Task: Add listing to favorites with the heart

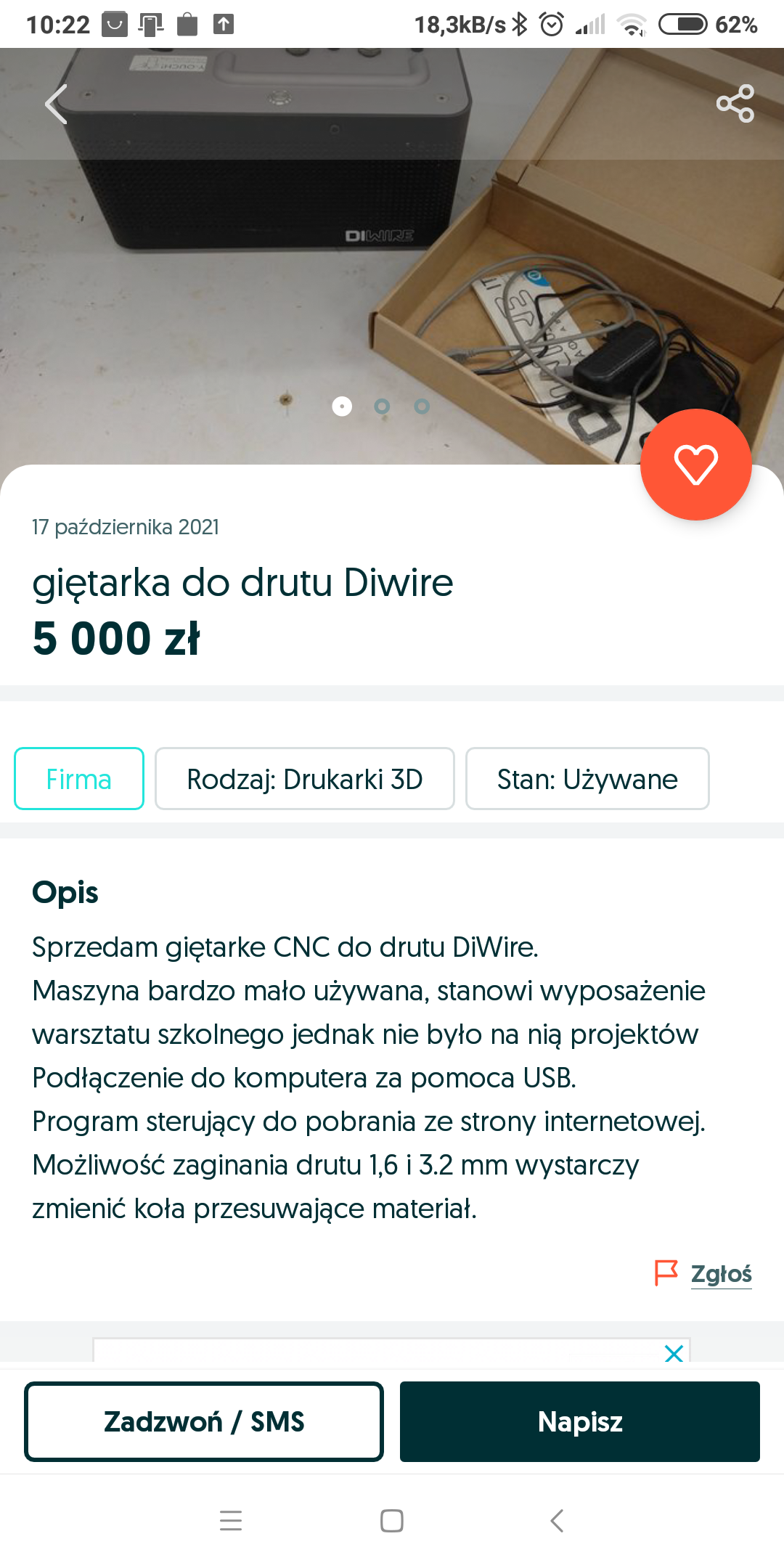Action: tap(695, 465)
